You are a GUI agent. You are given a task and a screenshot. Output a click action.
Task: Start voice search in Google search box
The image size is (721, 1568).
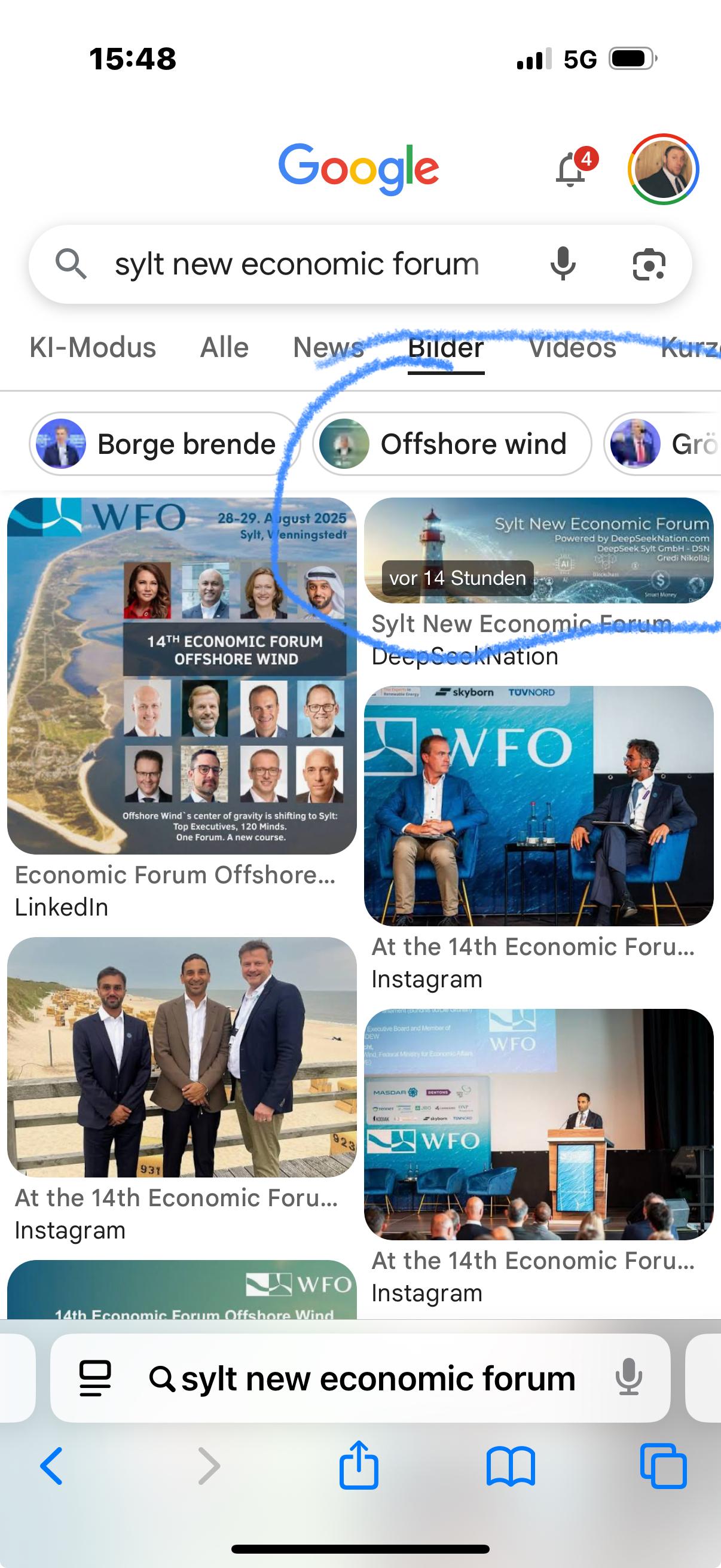coord(563,264)
